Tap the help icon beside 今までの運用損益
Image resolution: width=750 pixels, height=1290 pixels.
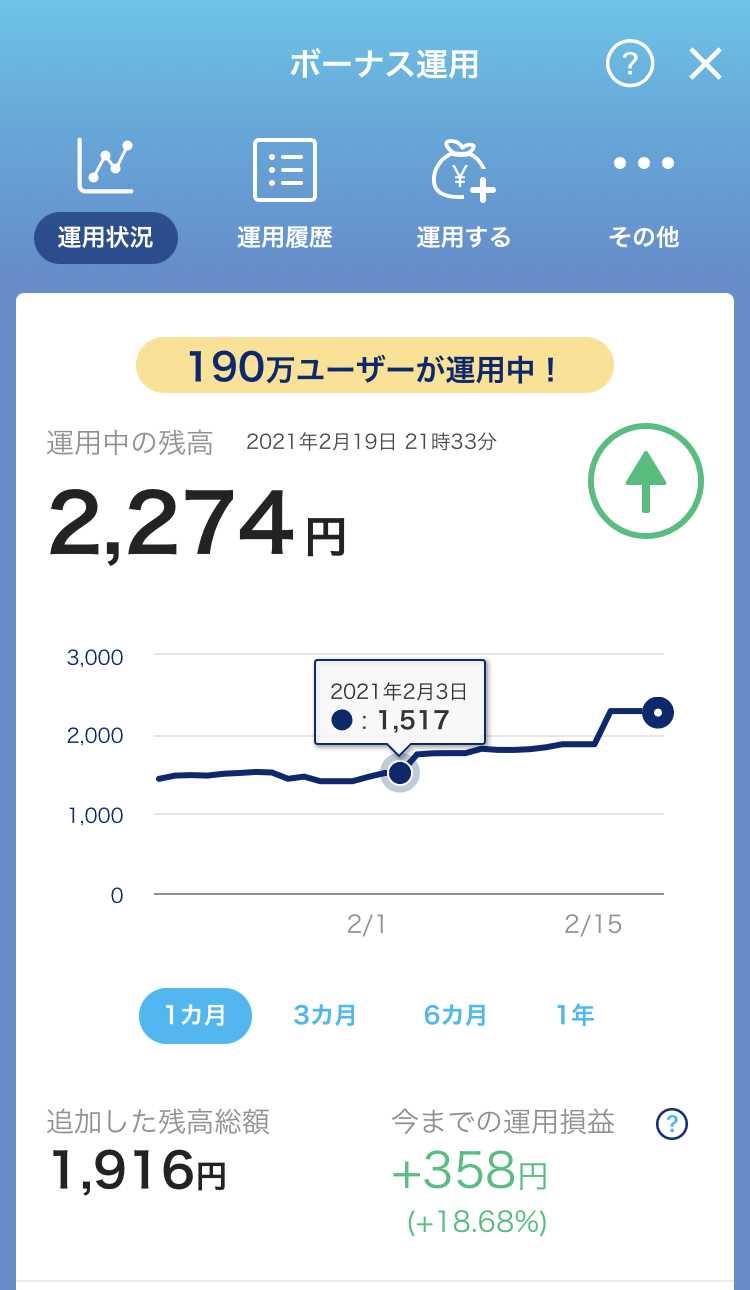672,1124
